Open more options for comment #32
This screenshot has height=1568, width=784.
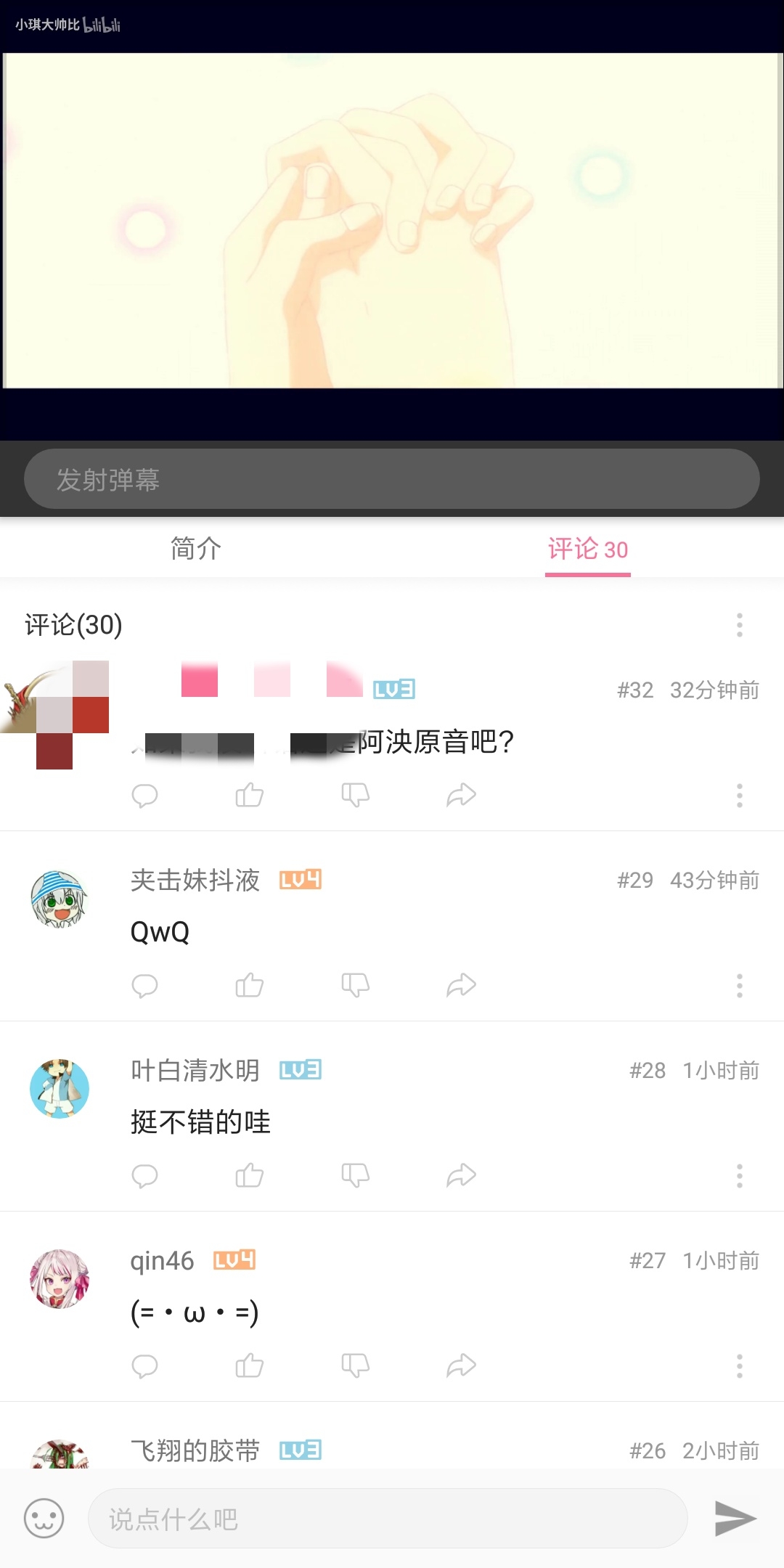[x=739, y=796]
